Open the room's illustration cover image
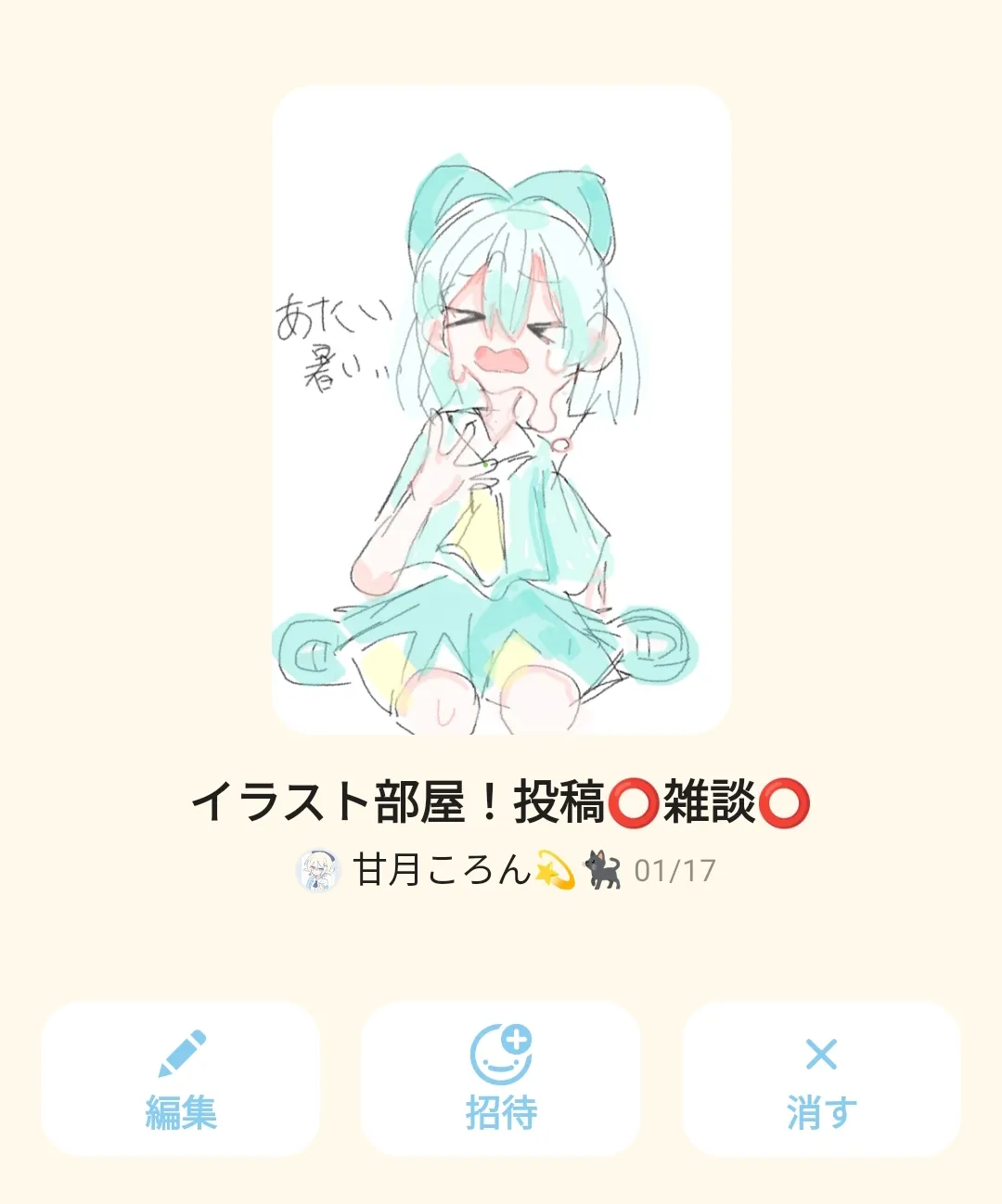Viewport: 1002px width, 1204px height. [x=501, y=410]
